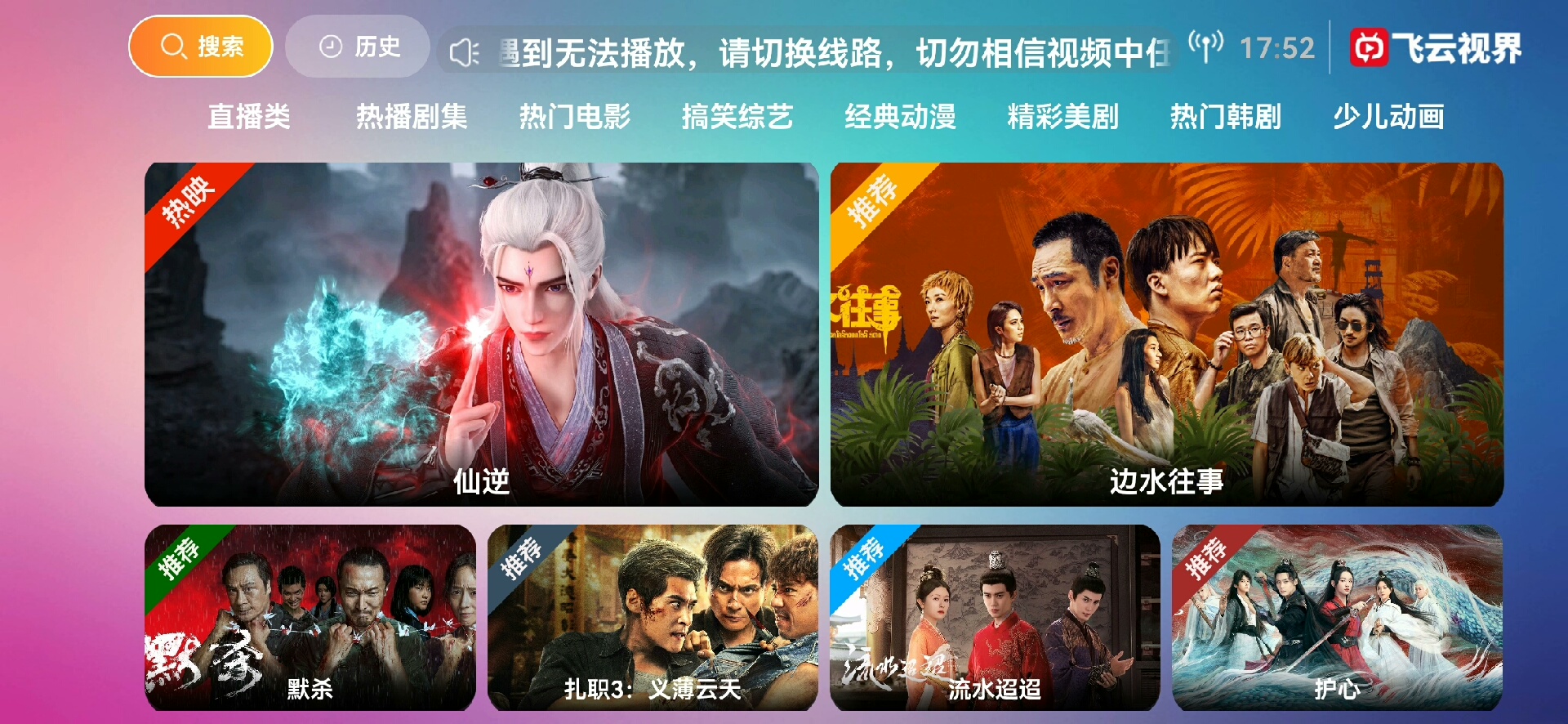Image resolution: width=1568 pixels, height=724 pixels.
Task: Go to the 搞笑综艺 tab
Action: (x=737, y=117)
